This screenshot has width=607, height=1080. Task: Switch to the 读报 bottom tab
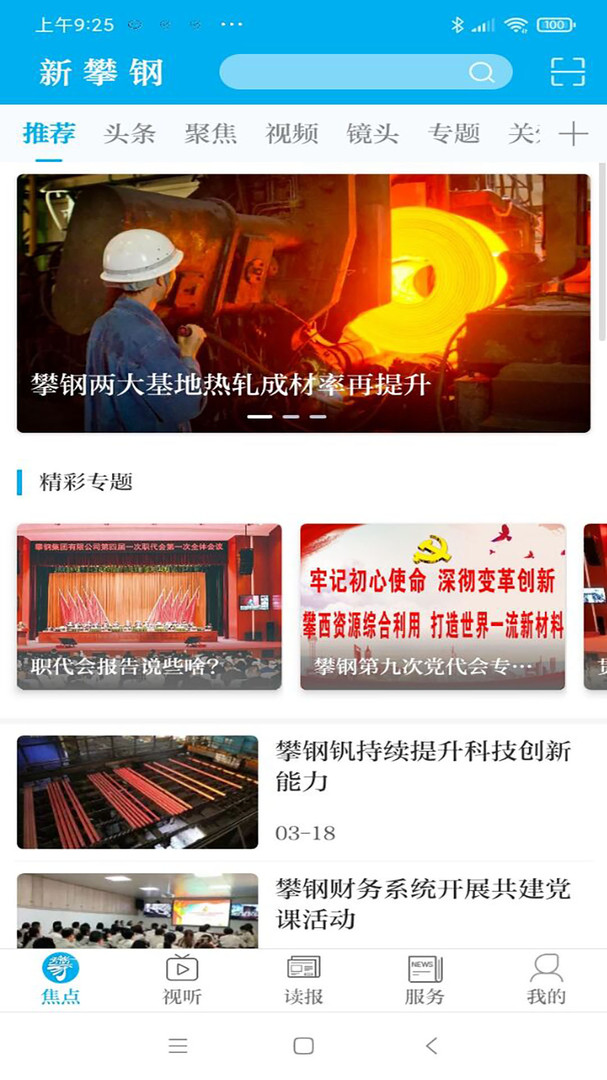[x=303, y=979]
